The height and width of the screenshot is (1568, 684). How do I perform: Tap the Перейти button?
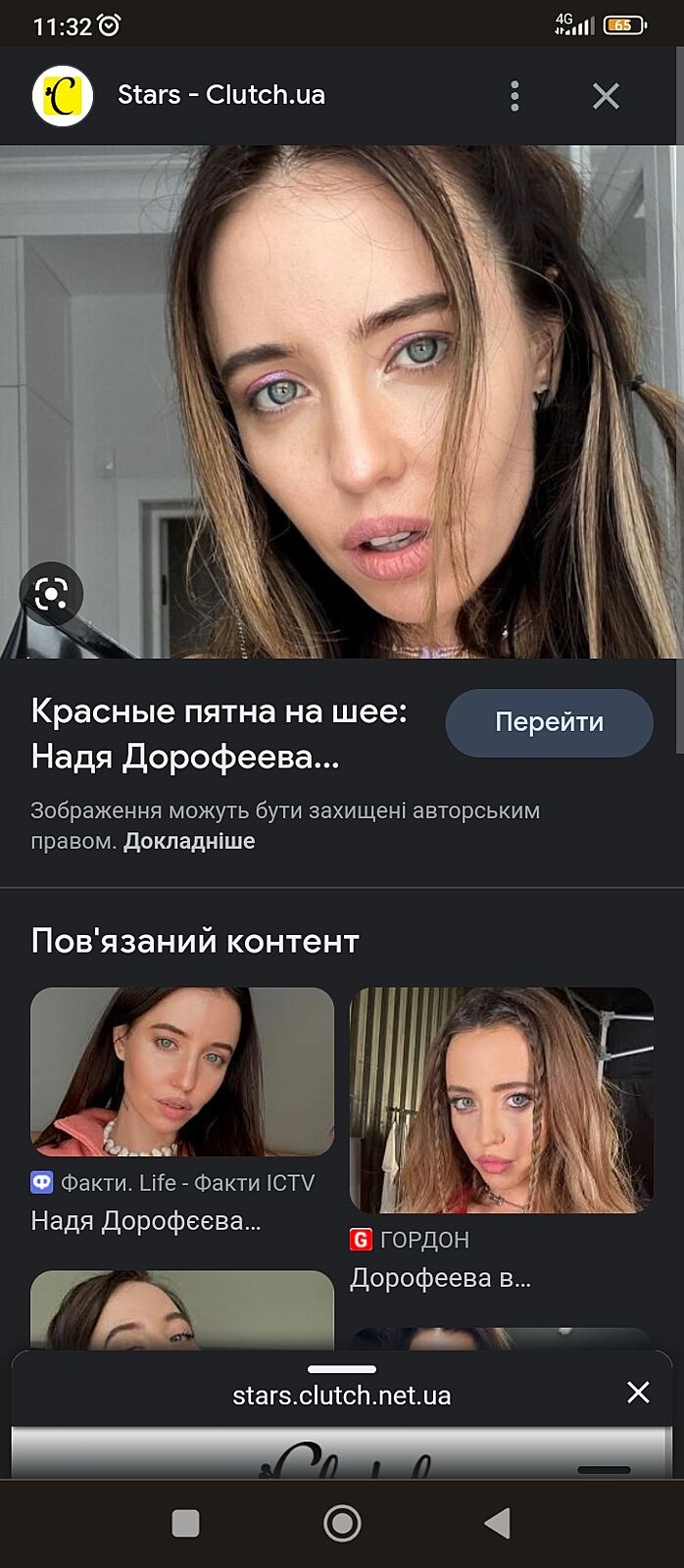click(549, 722)
